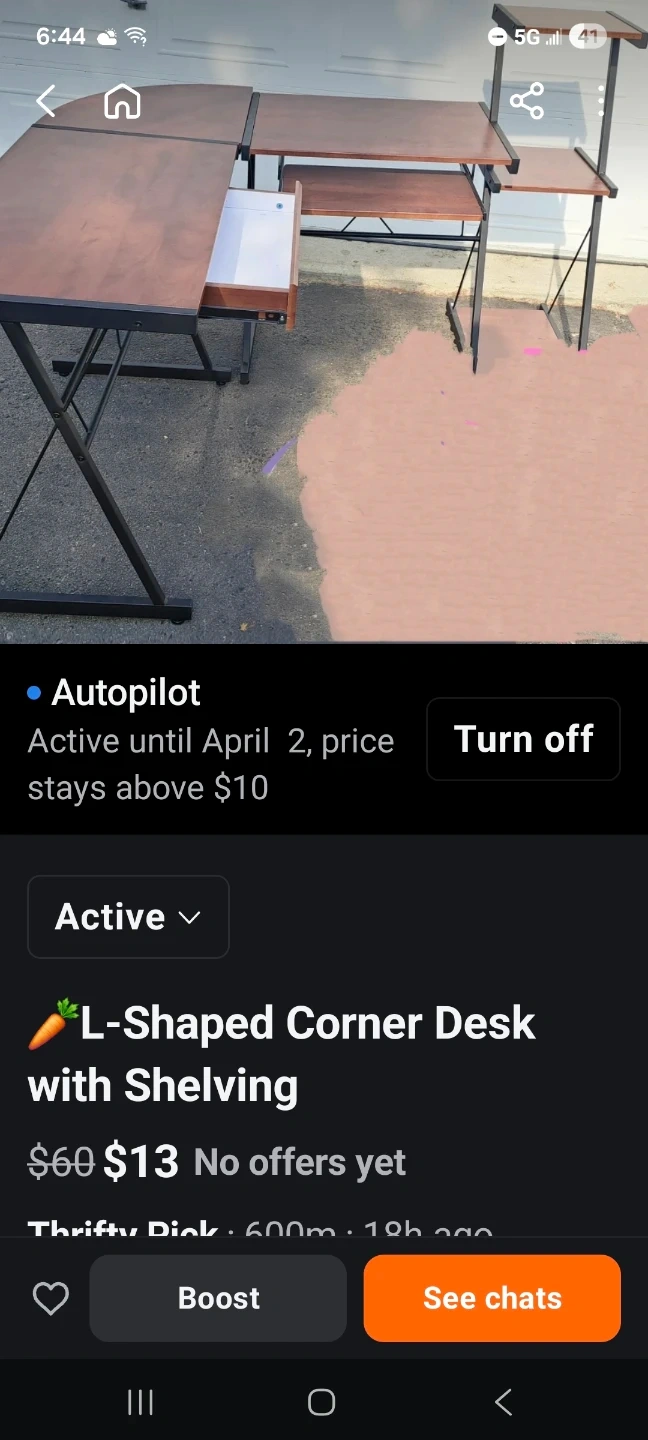The image size is (648, 1440).
Task: Open recent apps from navigation bar
Action: (x=140, y=1402)
